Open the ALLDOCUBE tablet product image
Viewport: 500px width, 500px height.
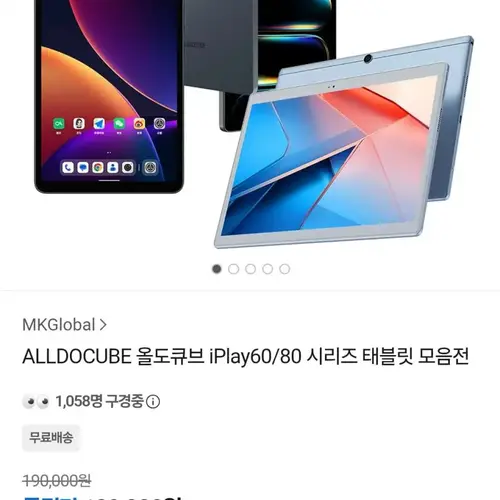[250, 125]
